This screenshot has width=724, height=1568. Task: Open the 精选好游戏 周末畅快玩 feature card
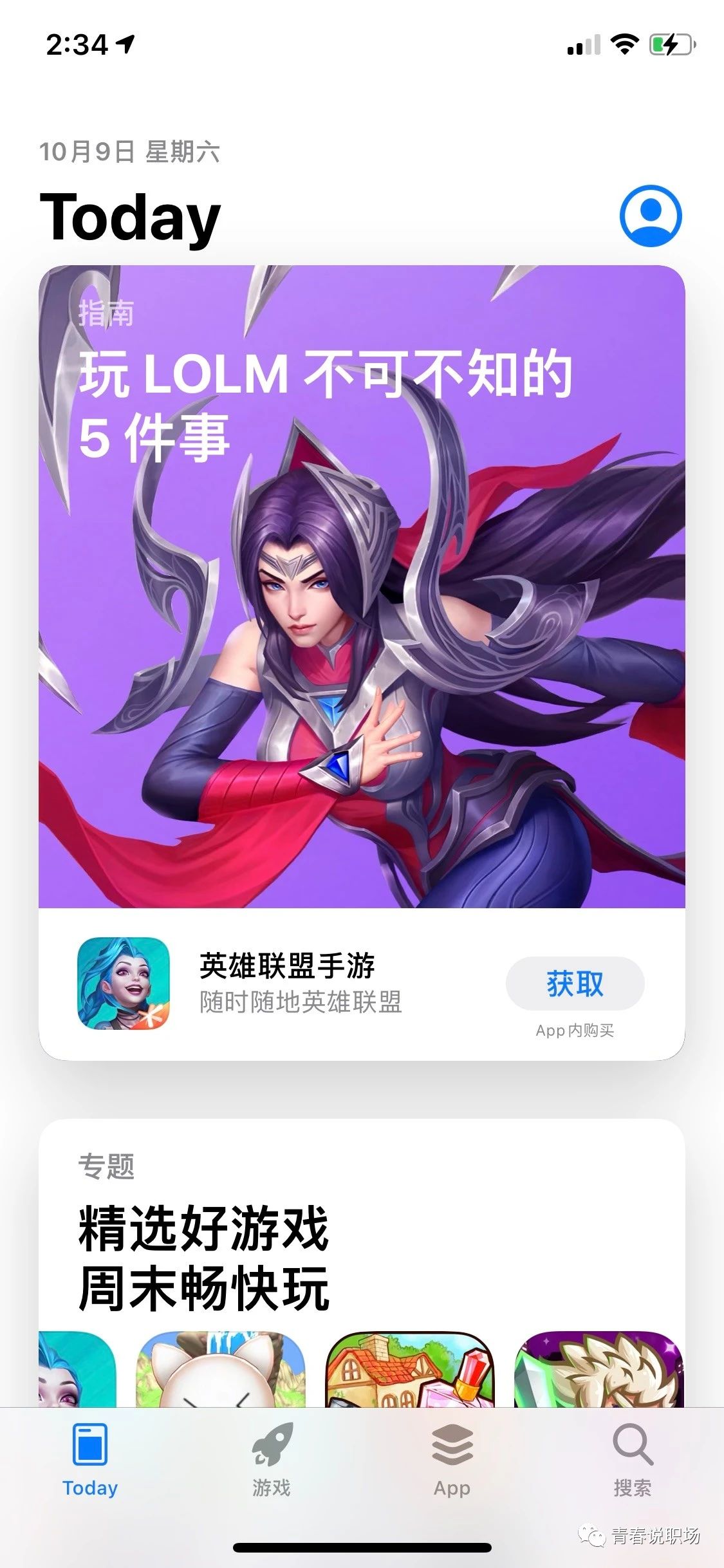click(x=362, y=1255)
